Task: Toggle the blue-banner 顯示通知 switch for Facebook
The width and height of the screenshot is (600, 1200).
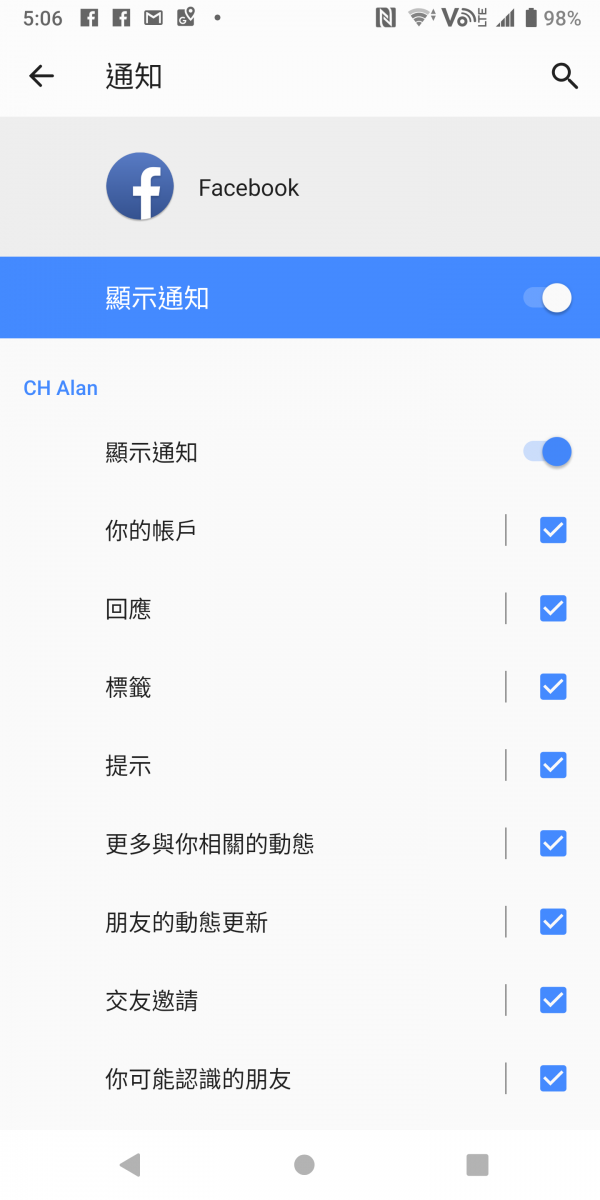Action: coord(547,298)
